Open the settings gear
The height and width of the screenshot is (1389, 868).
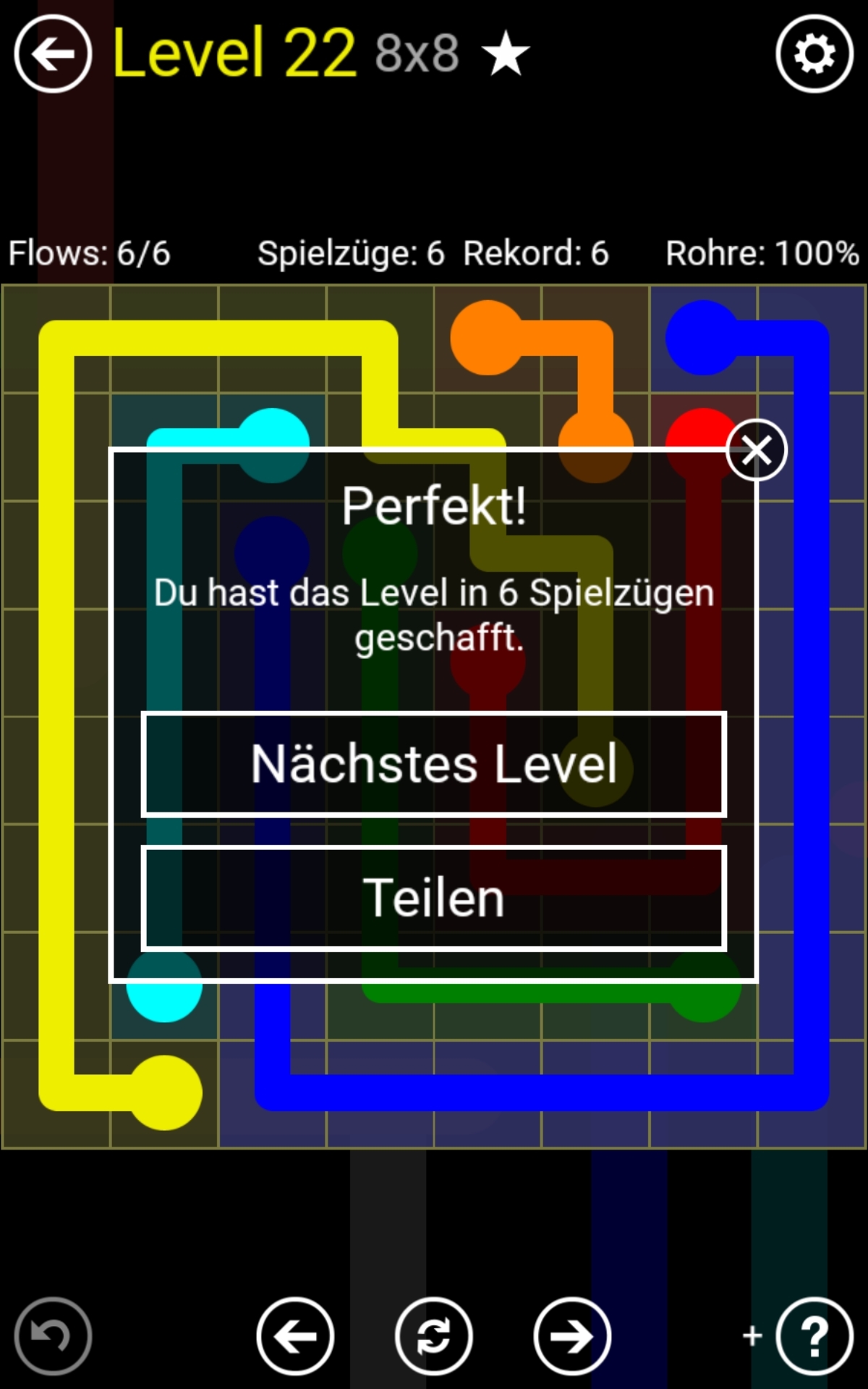(x=814, y=54)
